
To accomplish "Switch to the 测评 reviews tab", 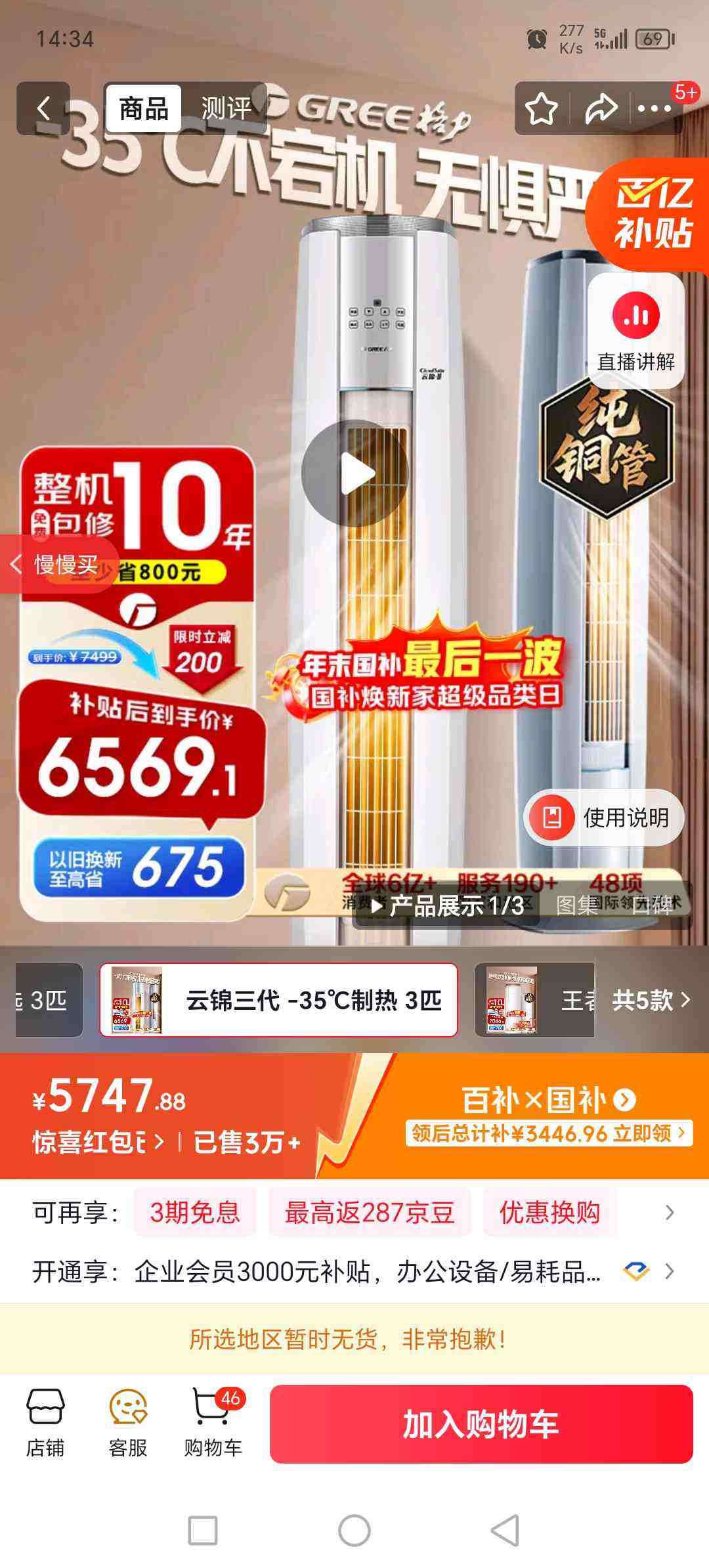I will click(x=226, y=108).
